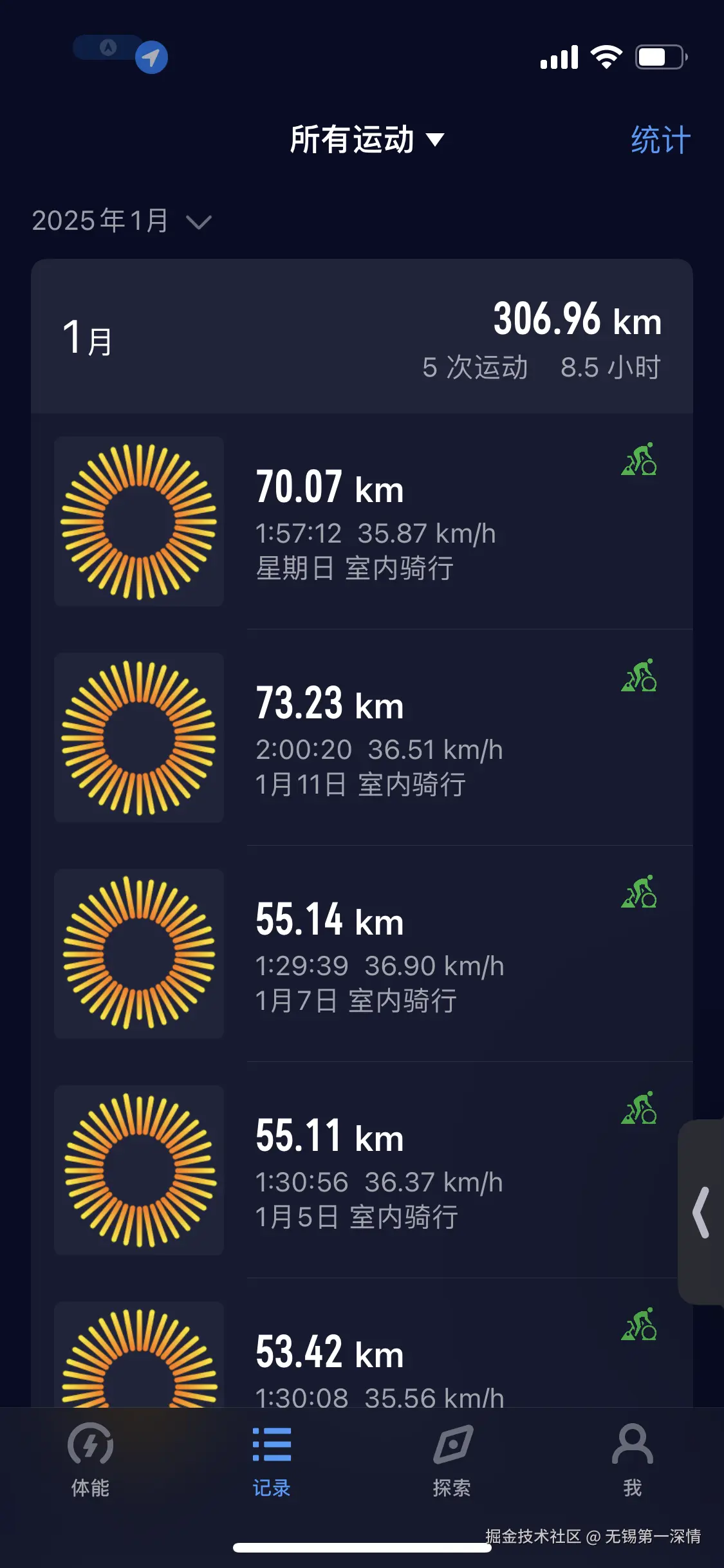Tap the battery indicator in status bar
Screen dimensions: 724x1568
pos(658,57)
